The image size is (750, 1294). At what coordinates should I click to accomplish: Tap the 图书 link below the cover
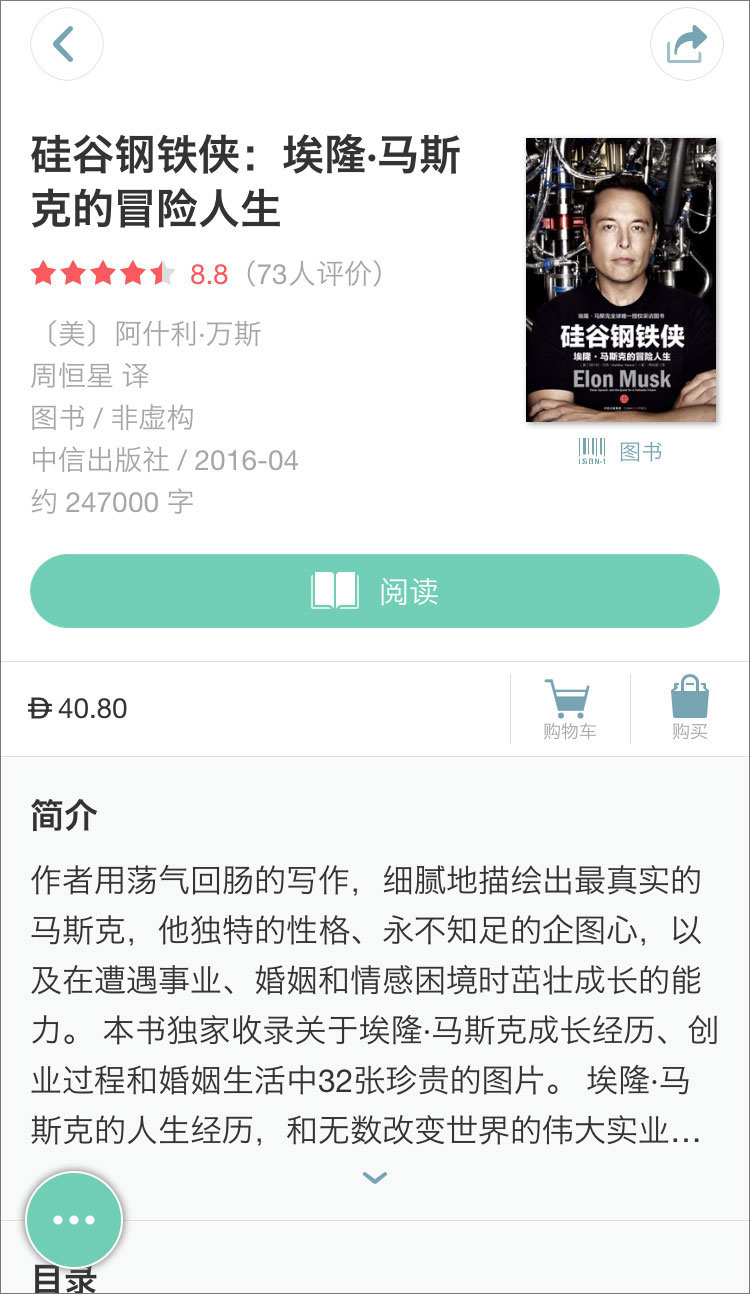[x=640, y=452]
